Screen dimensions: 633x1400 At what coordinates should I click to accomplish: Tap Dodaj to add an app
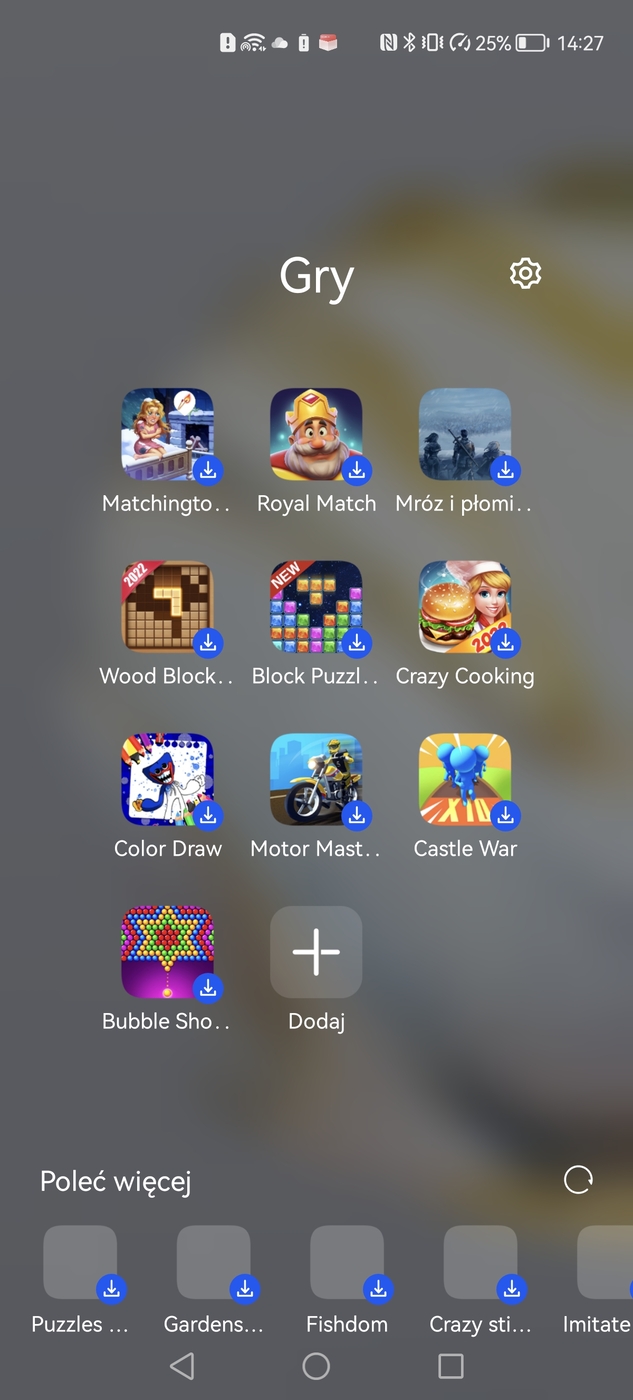pyautogui.click(x=316, y=952)
